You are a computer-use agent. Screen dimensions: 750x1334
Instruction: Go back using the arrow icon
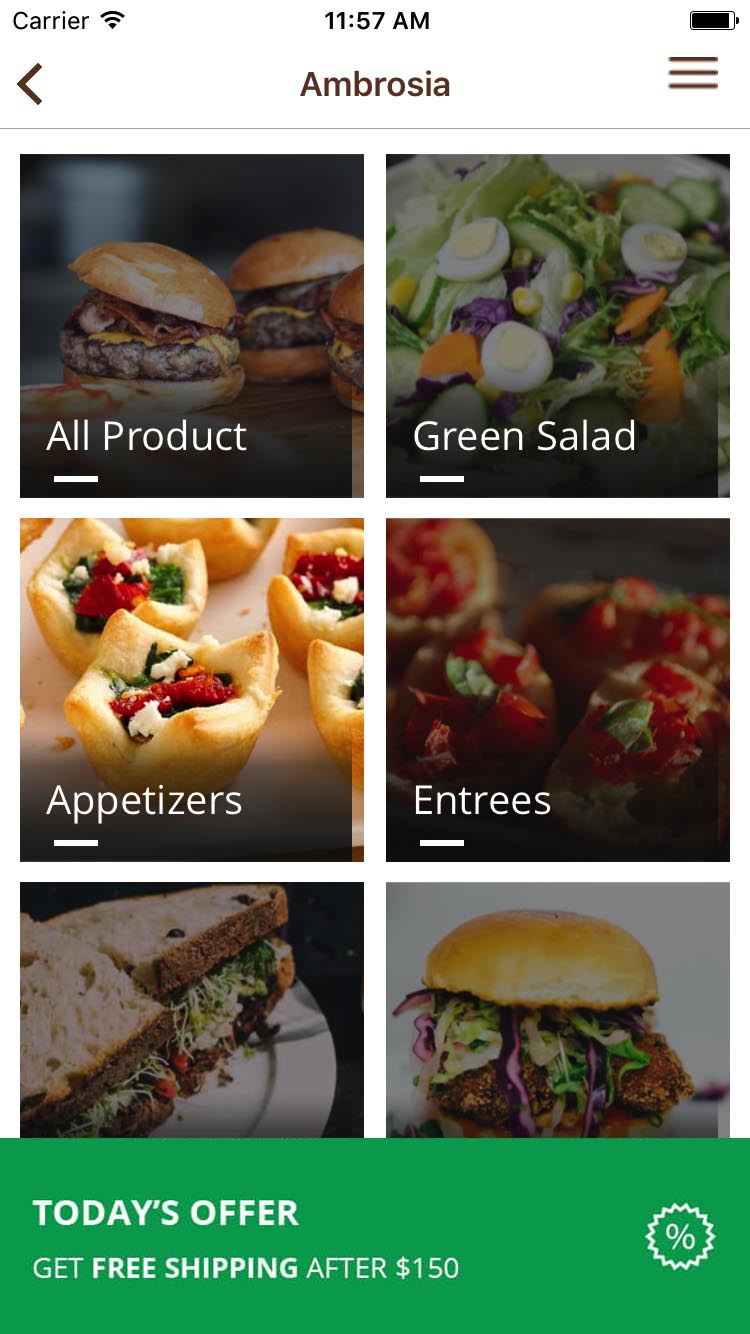[x=30, y=84]
